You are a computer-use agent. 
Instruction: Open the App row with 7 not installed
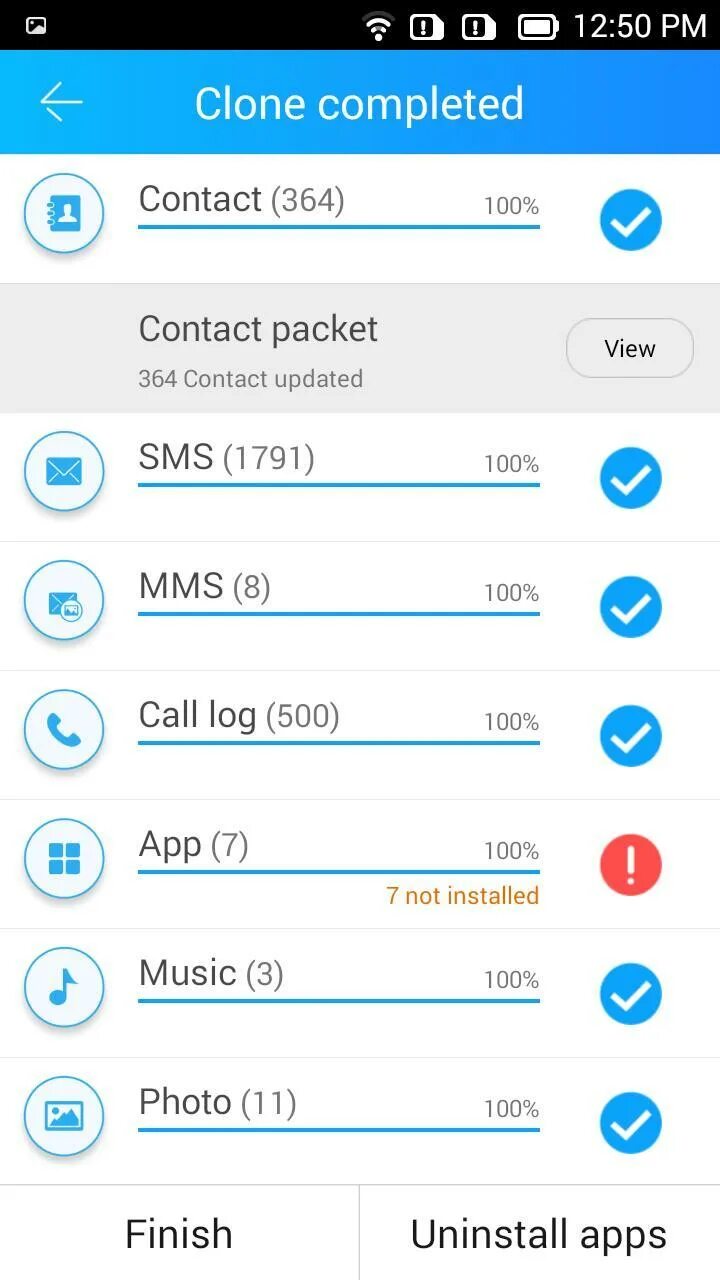pos(338,862)
